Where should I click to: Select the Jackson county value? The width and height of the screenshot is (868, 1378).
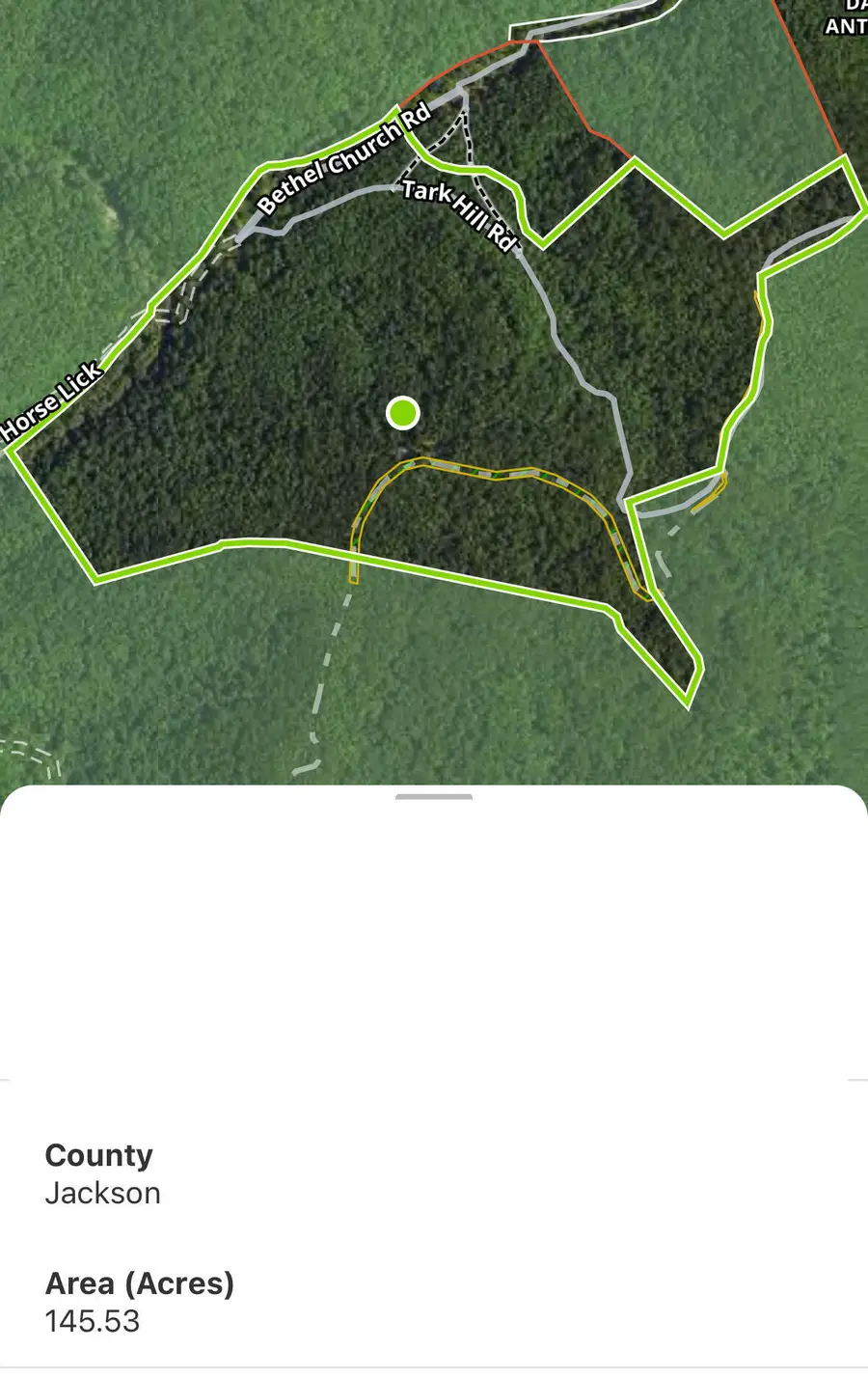[x=103, y=1194]
